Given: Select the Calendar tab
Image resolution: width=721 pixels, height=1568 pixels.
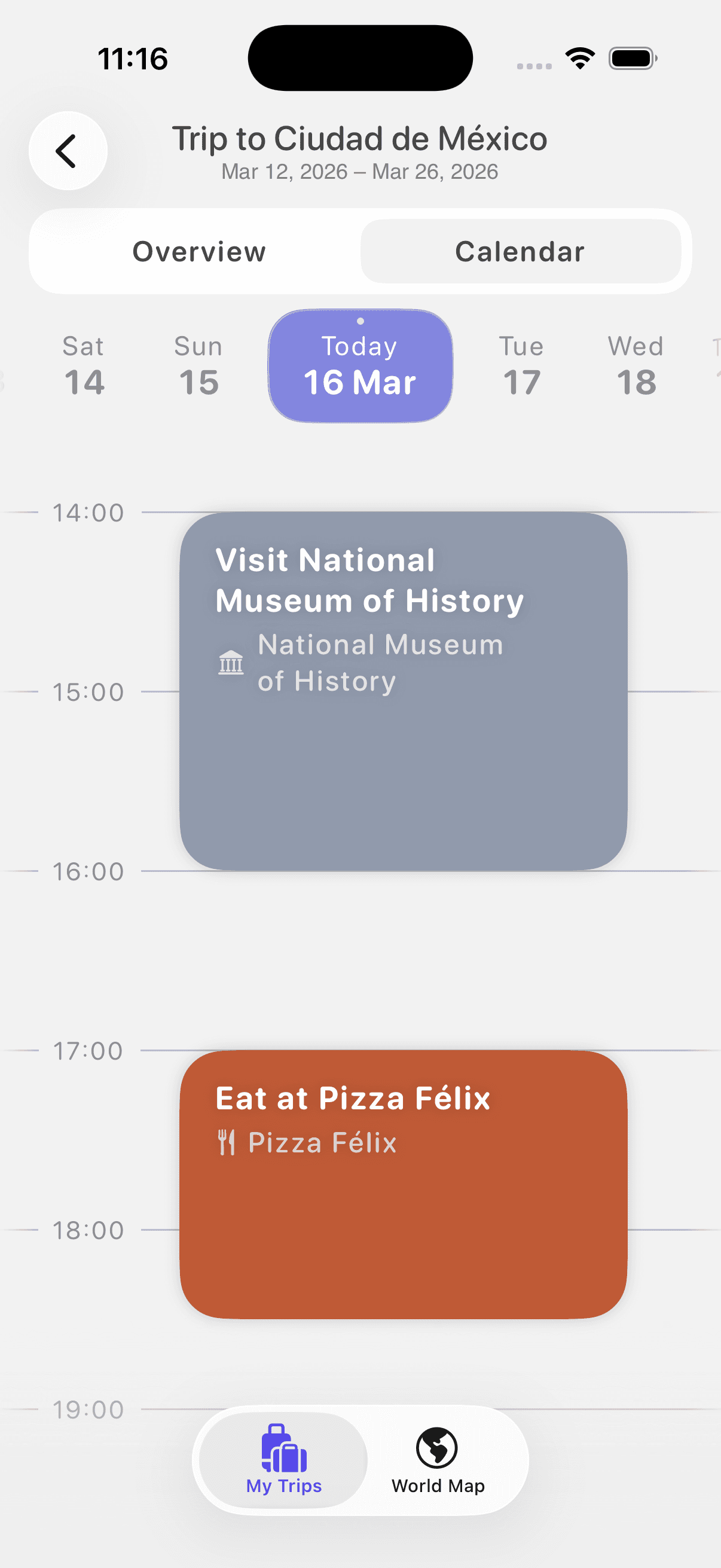Looking at the screenshot, I should (520, 251).
